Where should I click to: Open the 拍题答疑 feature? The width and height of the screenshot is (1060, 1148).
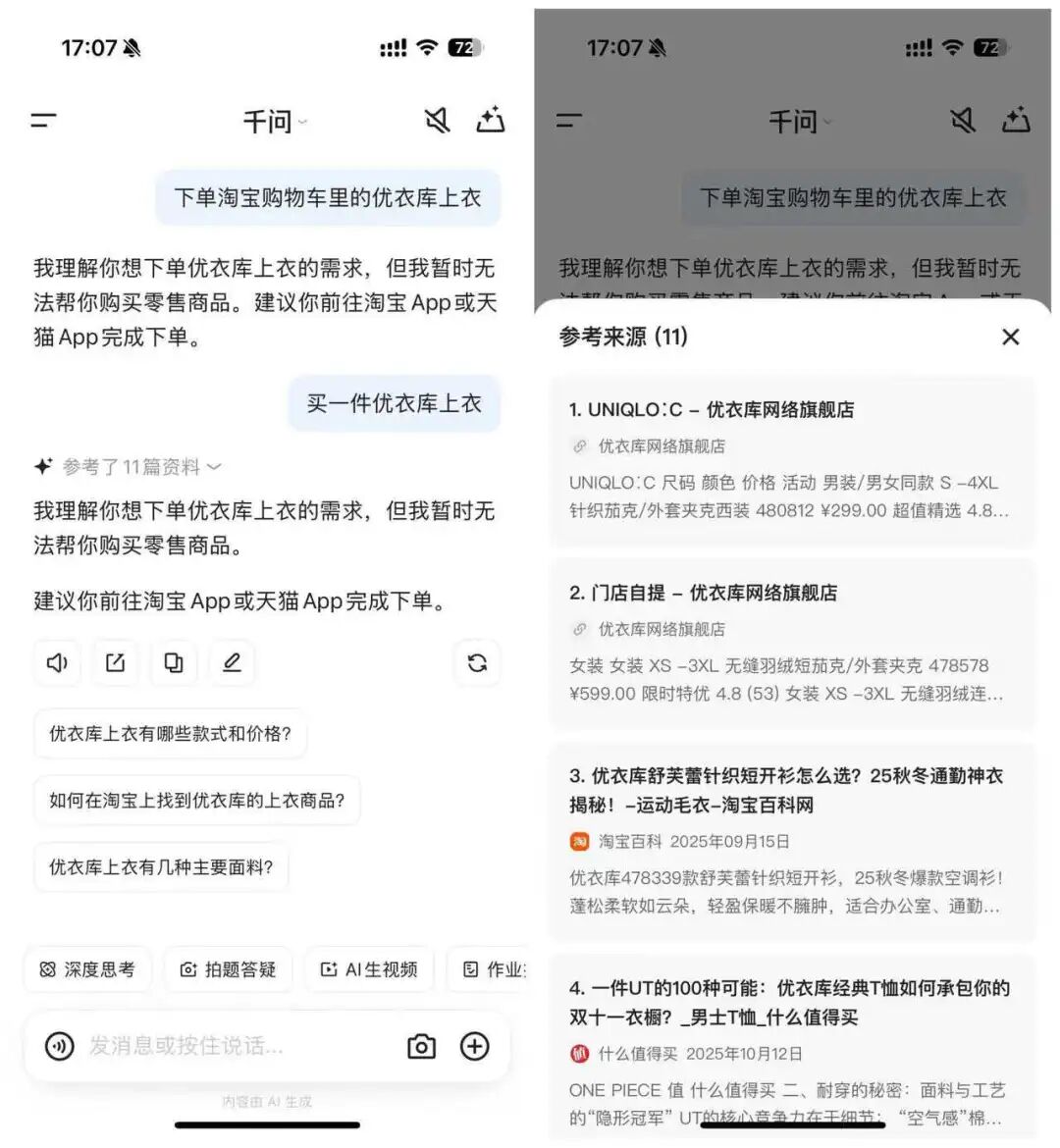tap(228, 969)
